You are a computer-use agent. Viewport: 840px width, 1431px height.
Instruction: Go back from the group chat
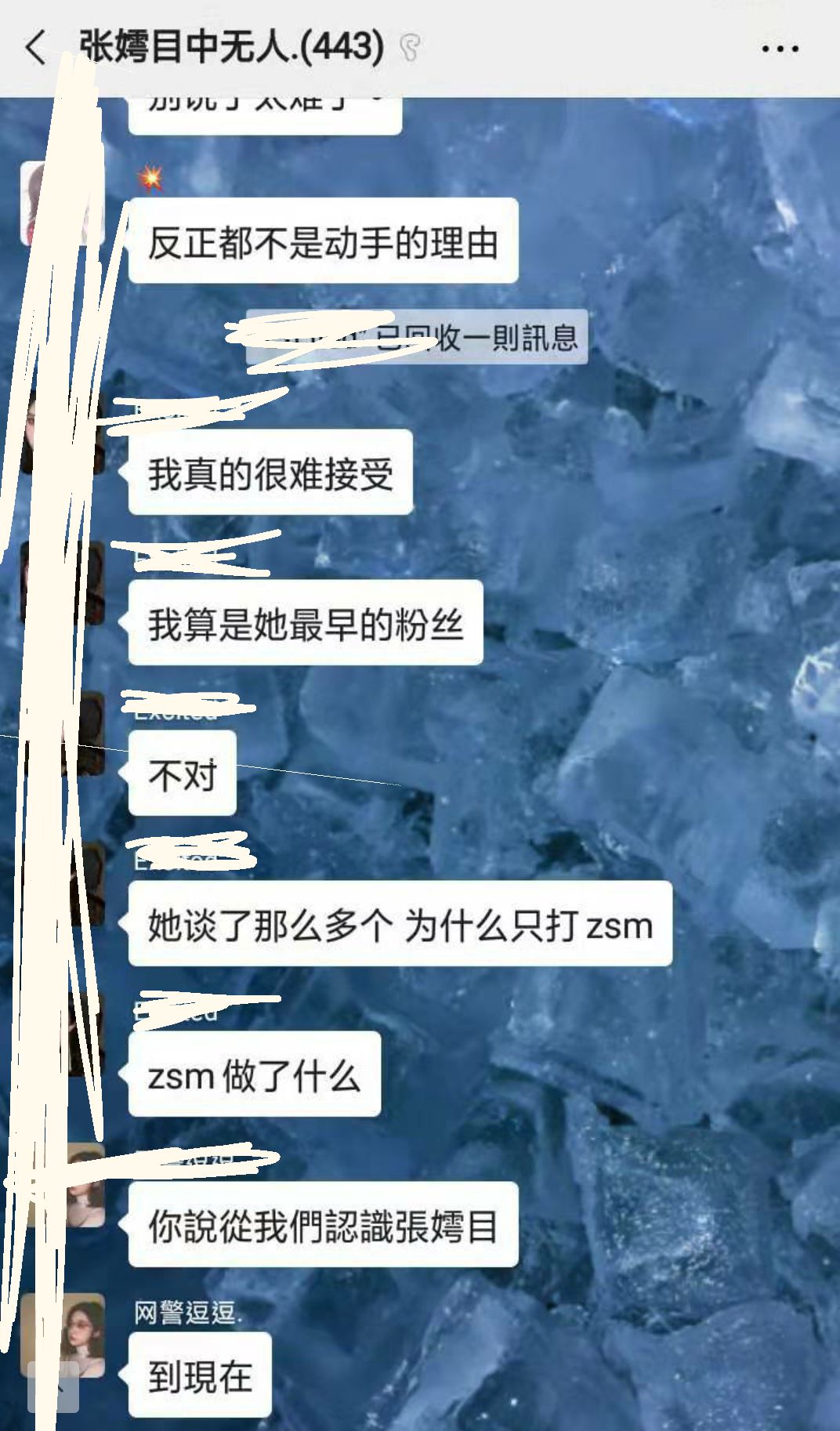[36, 47]
